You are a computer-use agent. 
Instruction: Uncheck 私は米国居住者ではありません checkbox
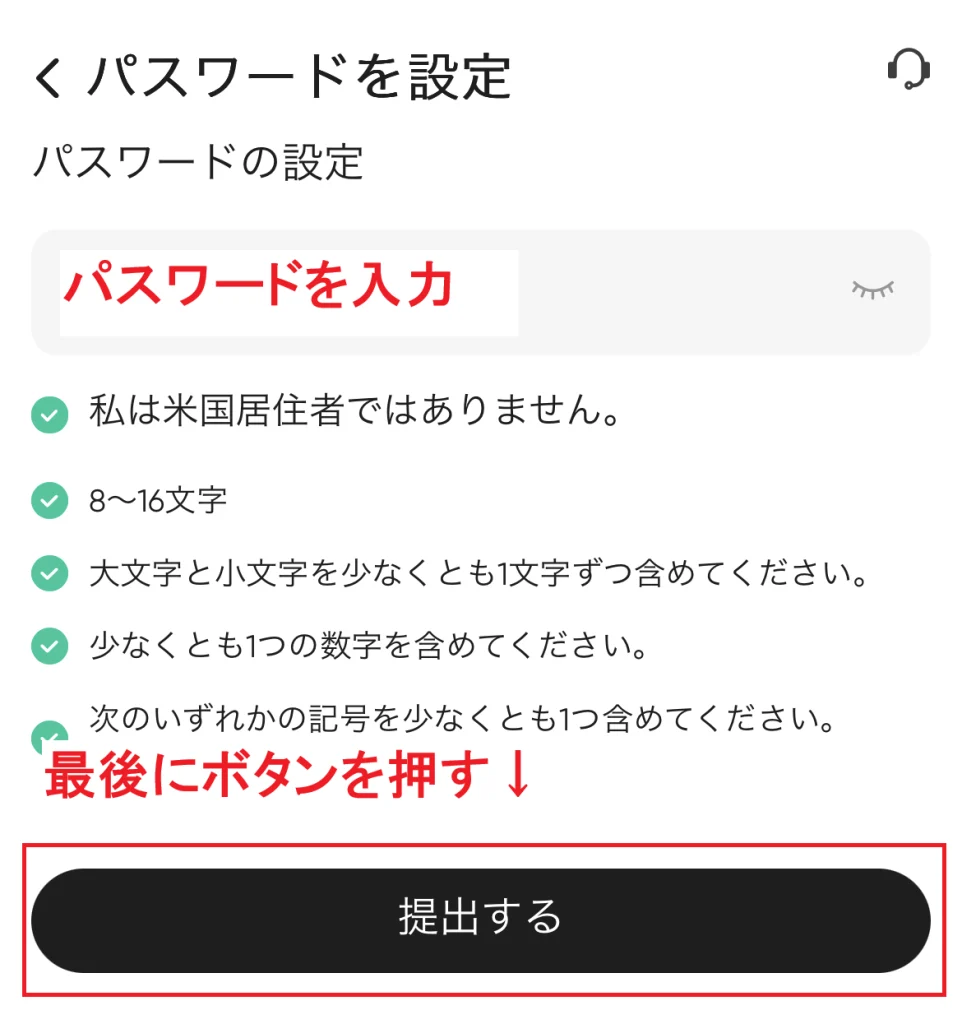(50, 414)
